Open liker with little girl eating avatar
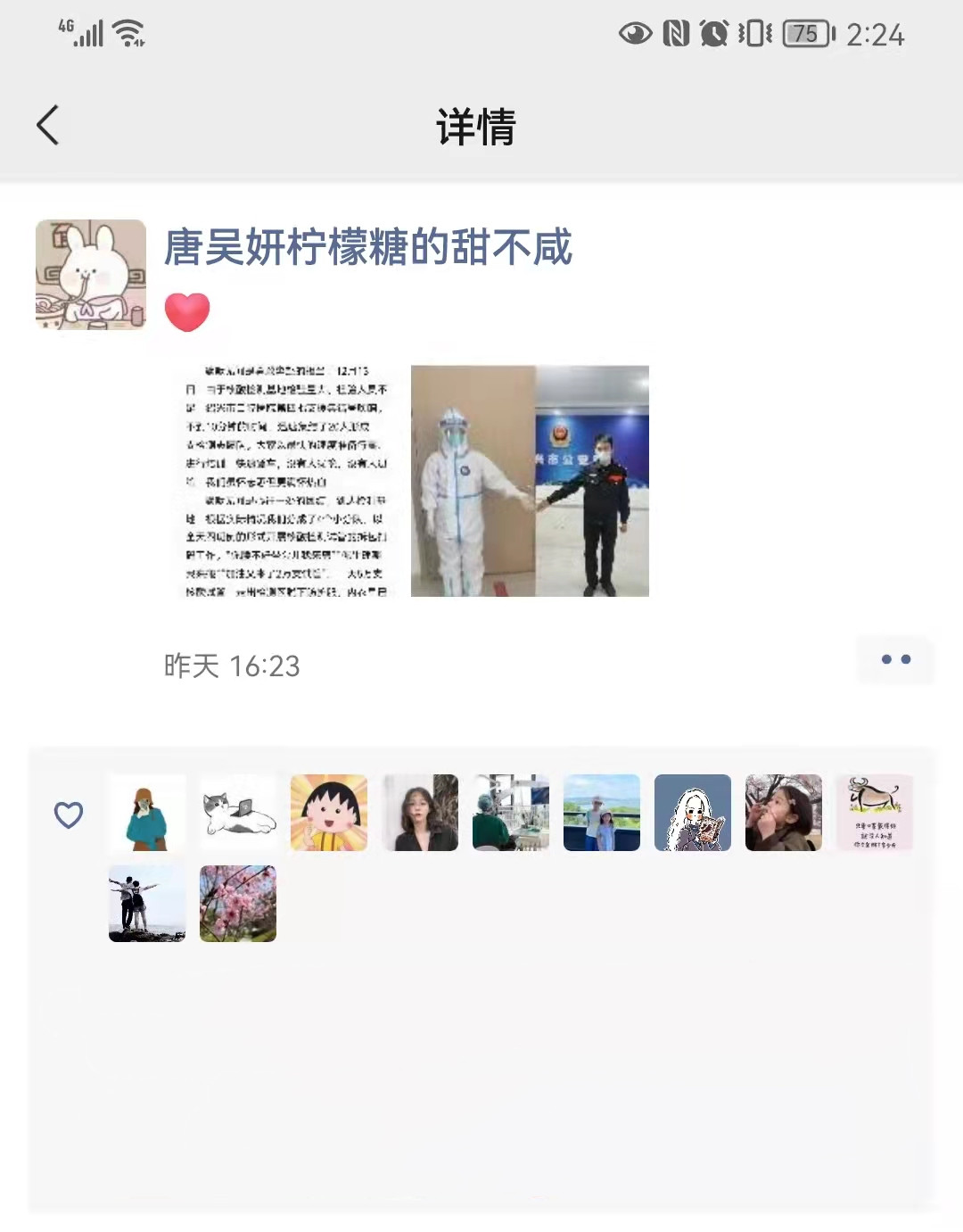 [784, 813]
